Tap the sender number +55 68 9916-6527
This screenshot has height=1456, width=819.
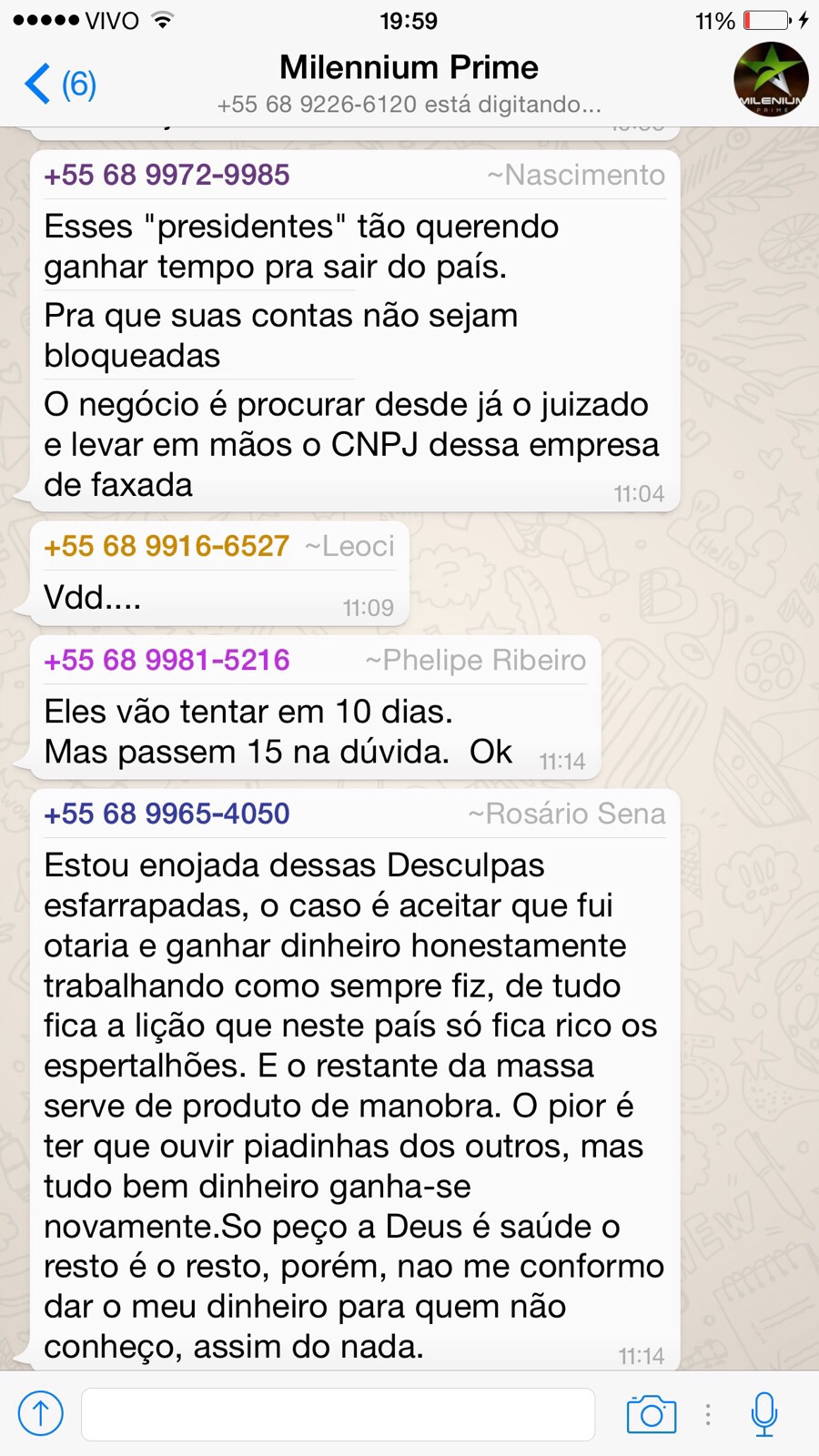coord(167,546)
